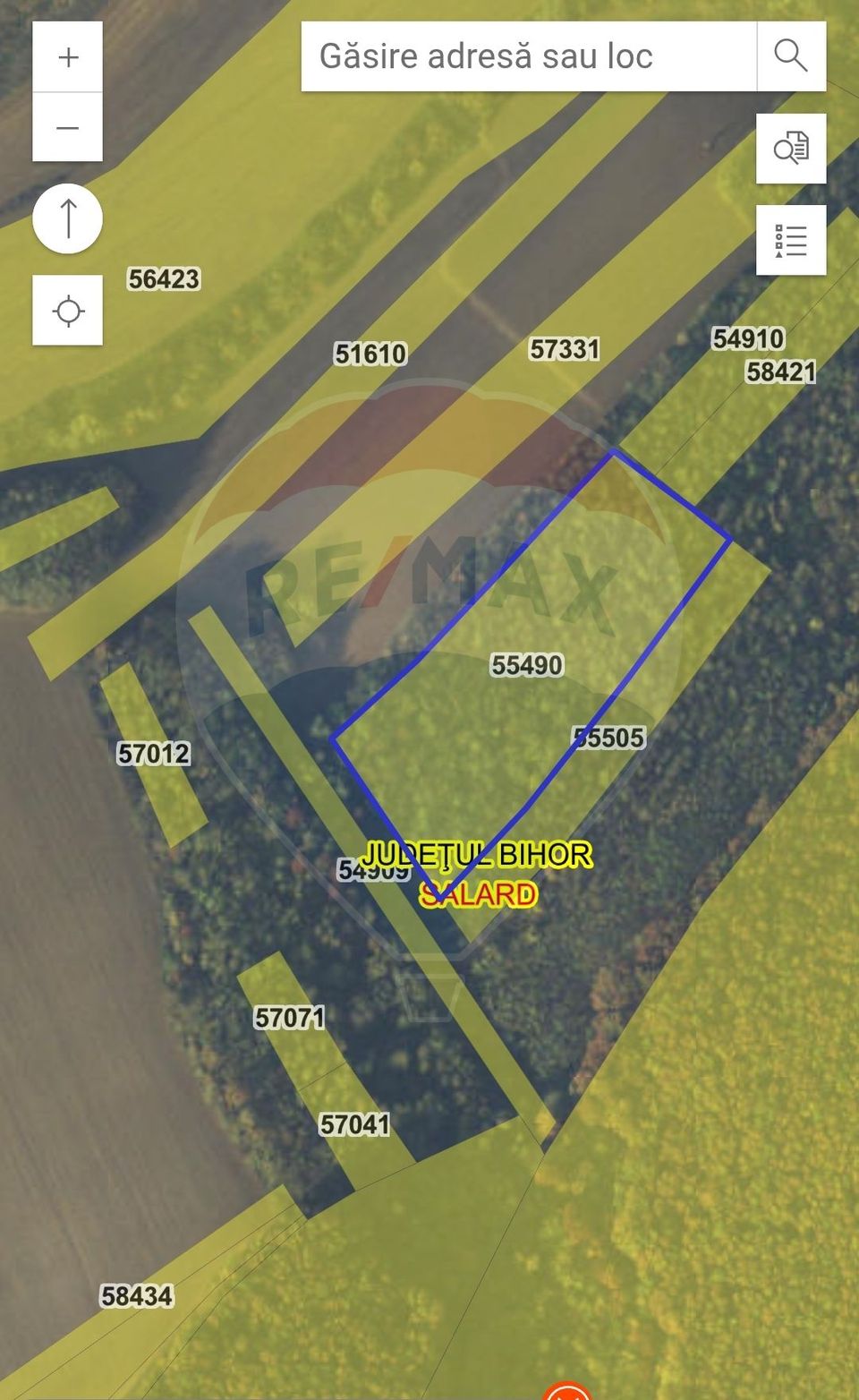This screenshot has height=1400, width=859.
Task: Click parcel label 55490
Action: pos(528,665)
